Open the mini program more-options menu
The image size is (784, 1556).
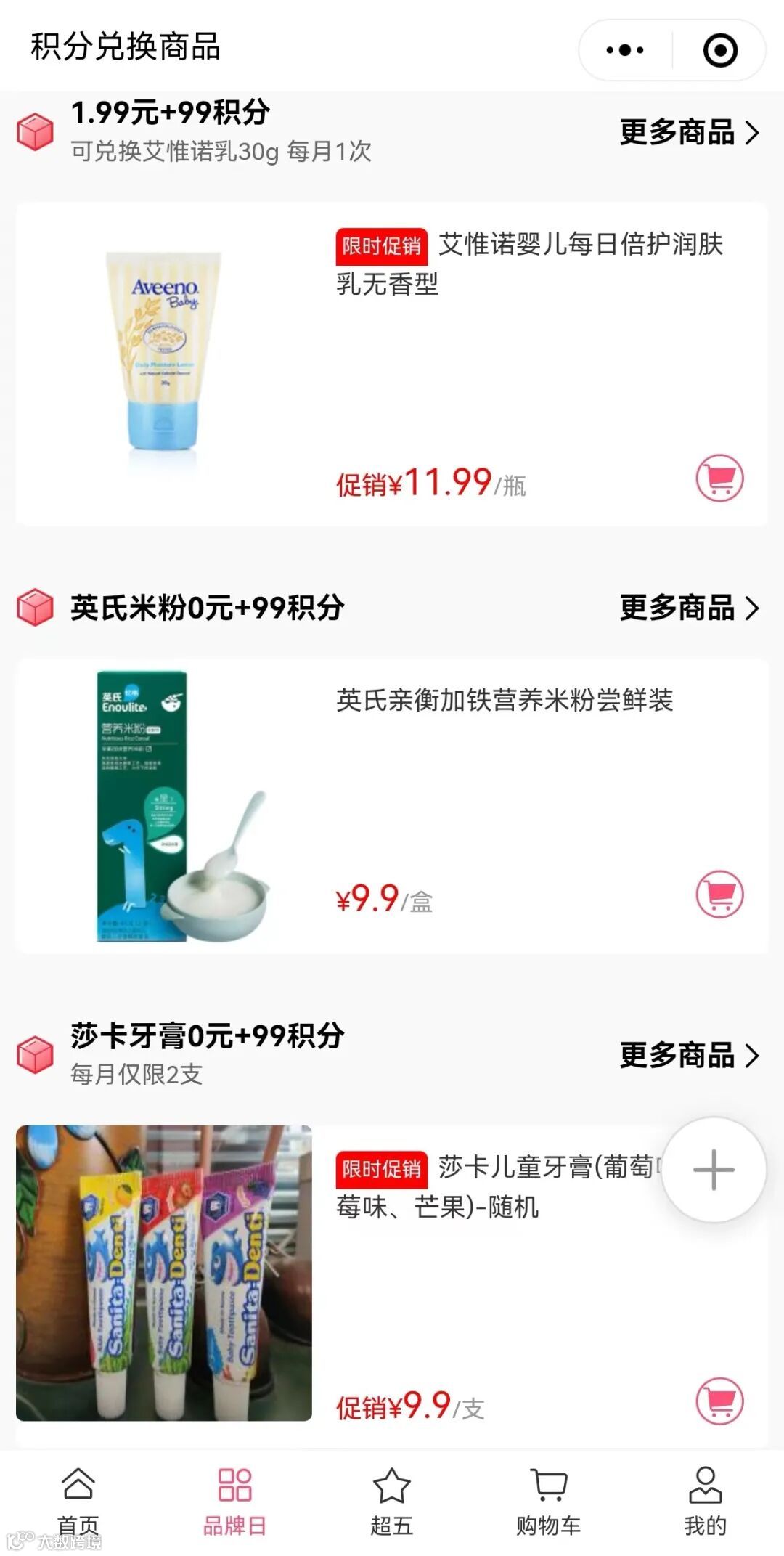625,50
